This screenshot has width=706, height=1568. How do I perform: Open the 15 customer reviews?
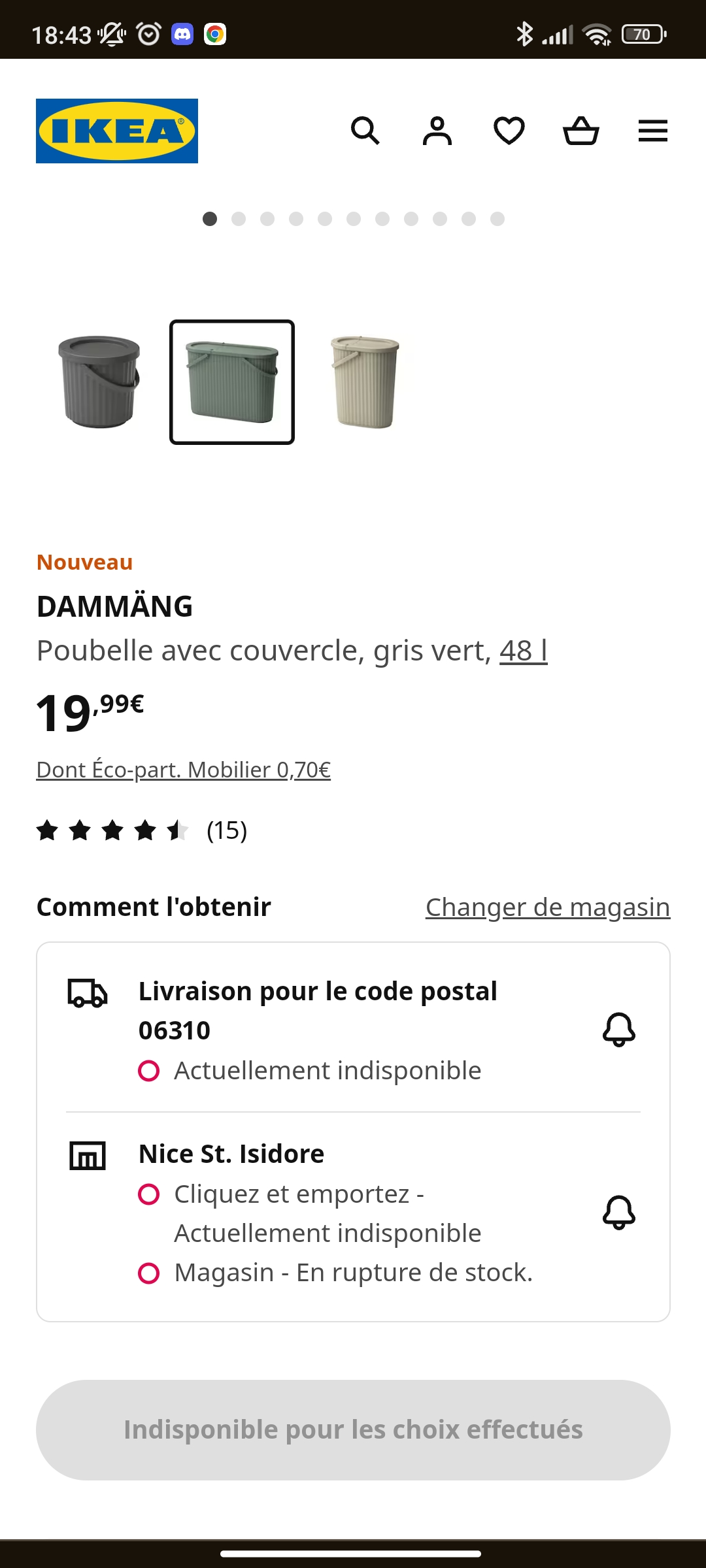click(142, 830)
